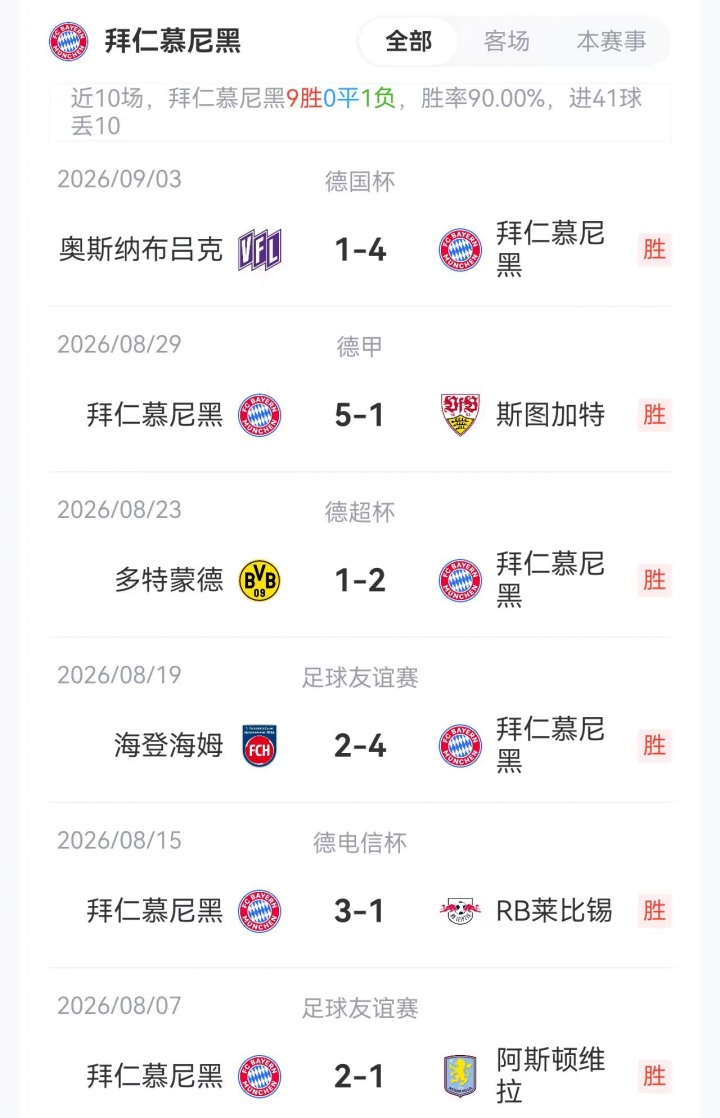The height and width of the screenshot is (1118, 720).
Task: View the 2-1 match against 阿斯顿维拉
Action: click(x=360, y=1044)
